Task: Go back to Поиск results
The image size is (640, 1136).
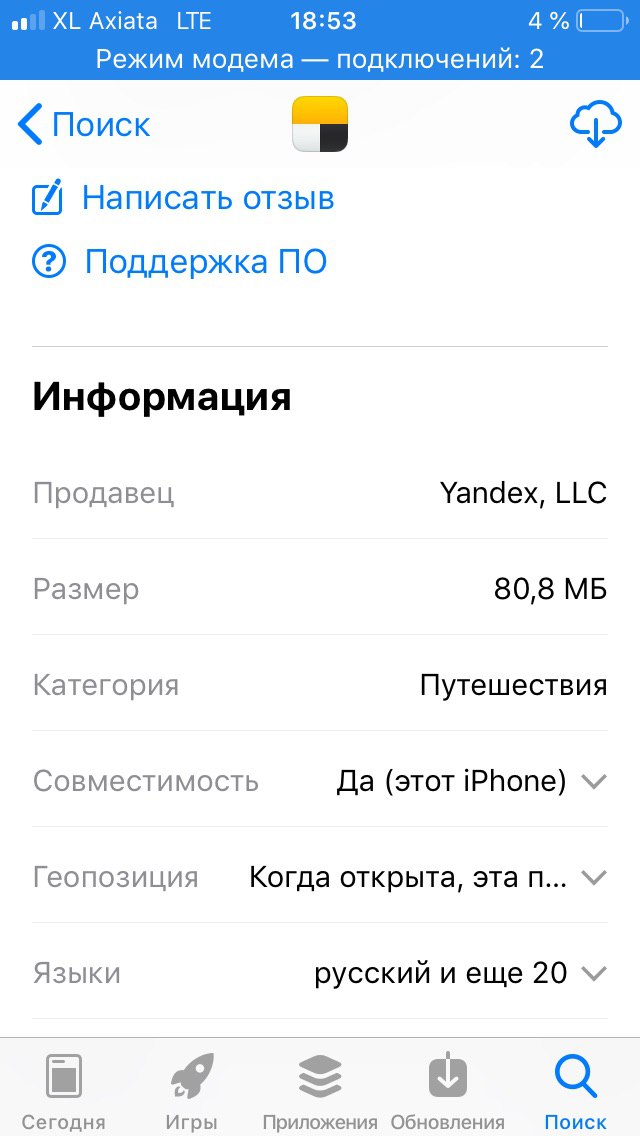Action: (84, 125)
